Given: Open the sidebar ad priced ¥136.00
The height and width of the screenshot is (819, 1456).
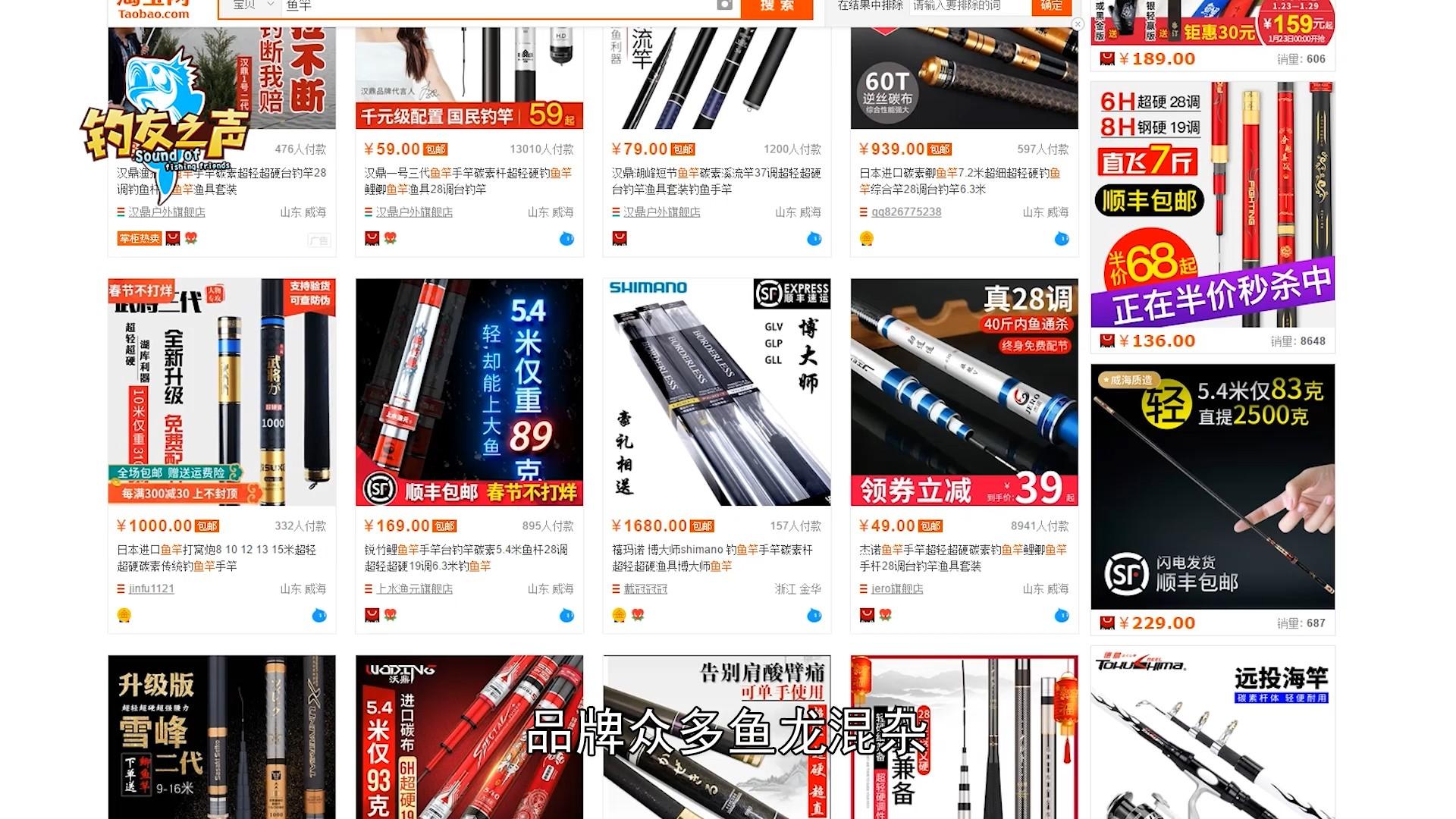Looking at the screenshot, I should [x=1212, y=205].
